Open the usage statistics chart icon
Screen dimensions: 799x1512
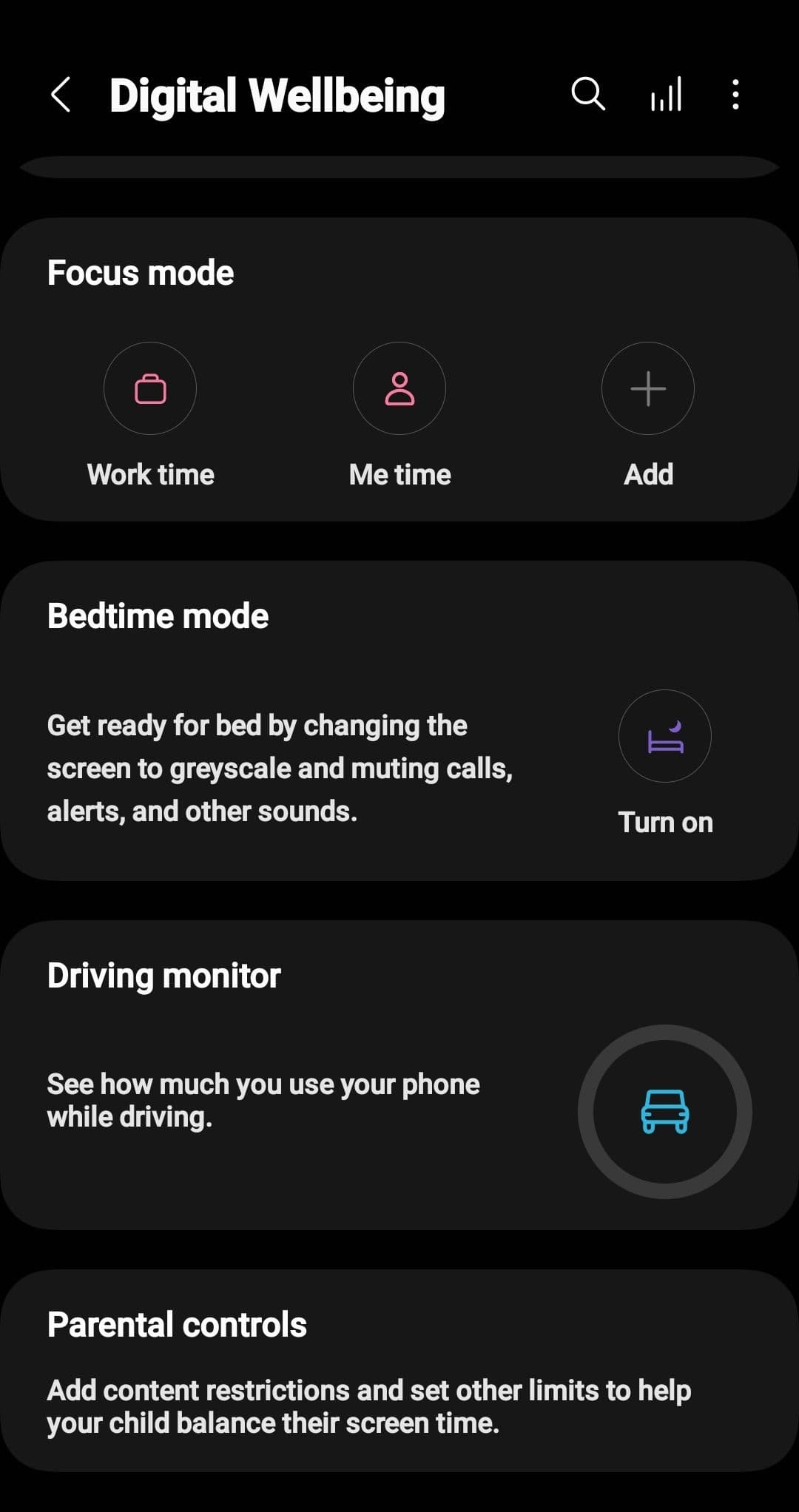[666, 95]
